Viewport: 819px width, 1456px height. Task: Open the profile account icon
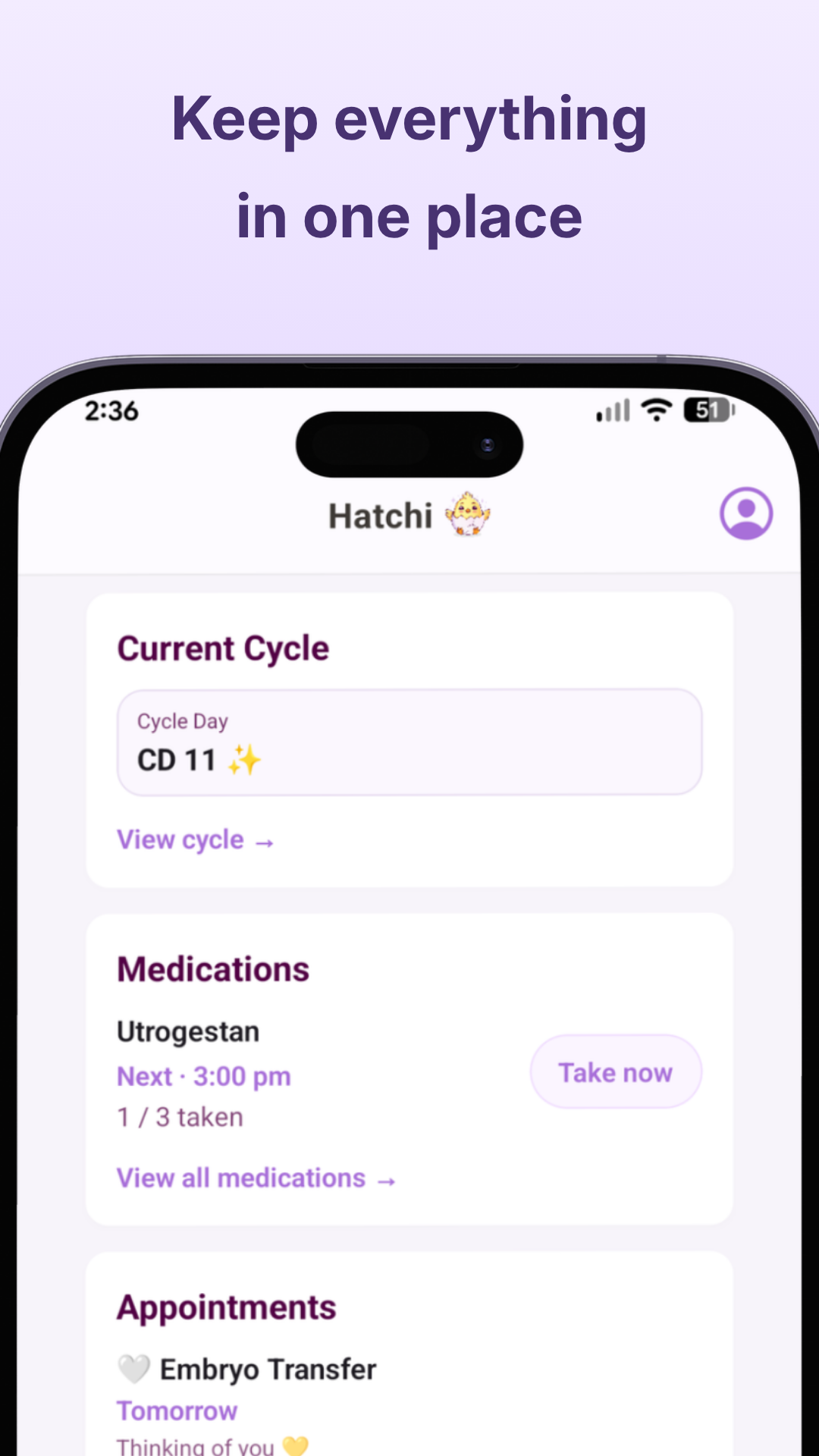[x=746, y=513]
